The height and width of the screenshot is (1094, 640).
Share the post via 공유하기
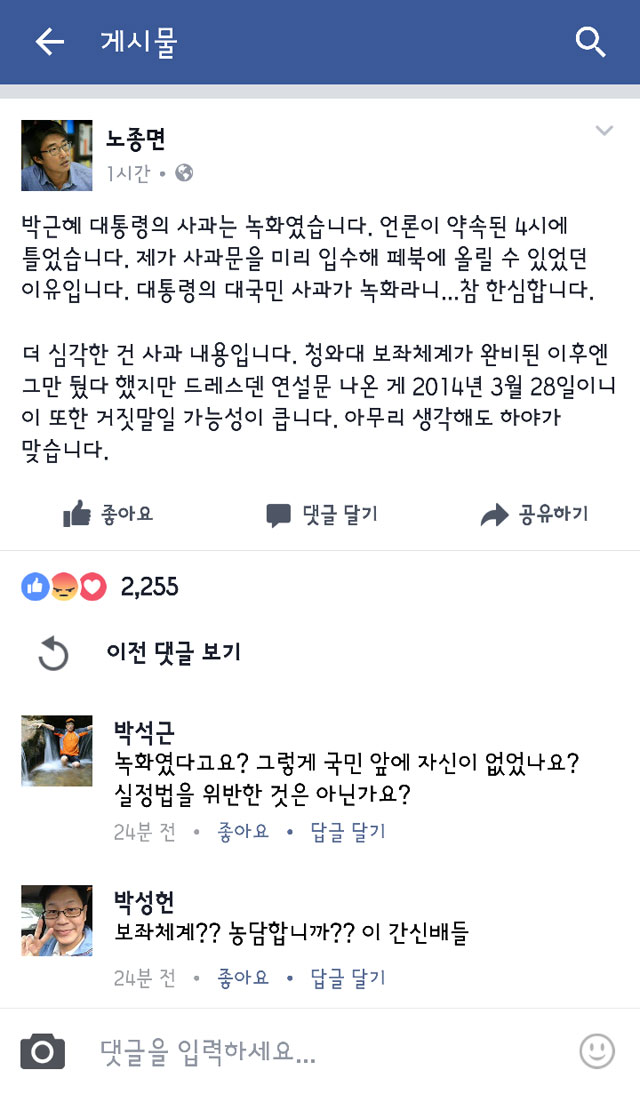pyautogui.click(x=535, y=515)
